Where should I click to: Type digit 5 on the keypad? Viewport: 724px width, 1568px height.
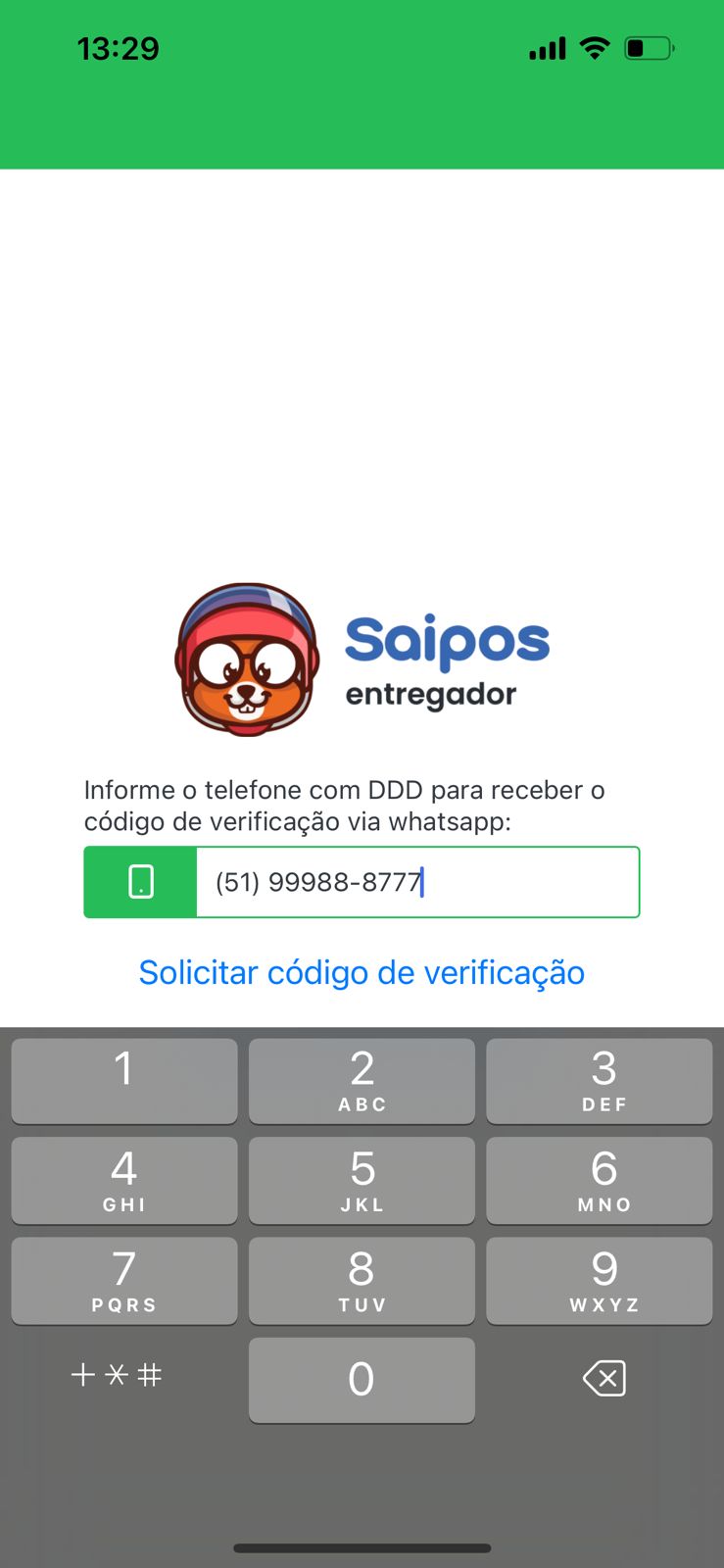click(362, 1180)
